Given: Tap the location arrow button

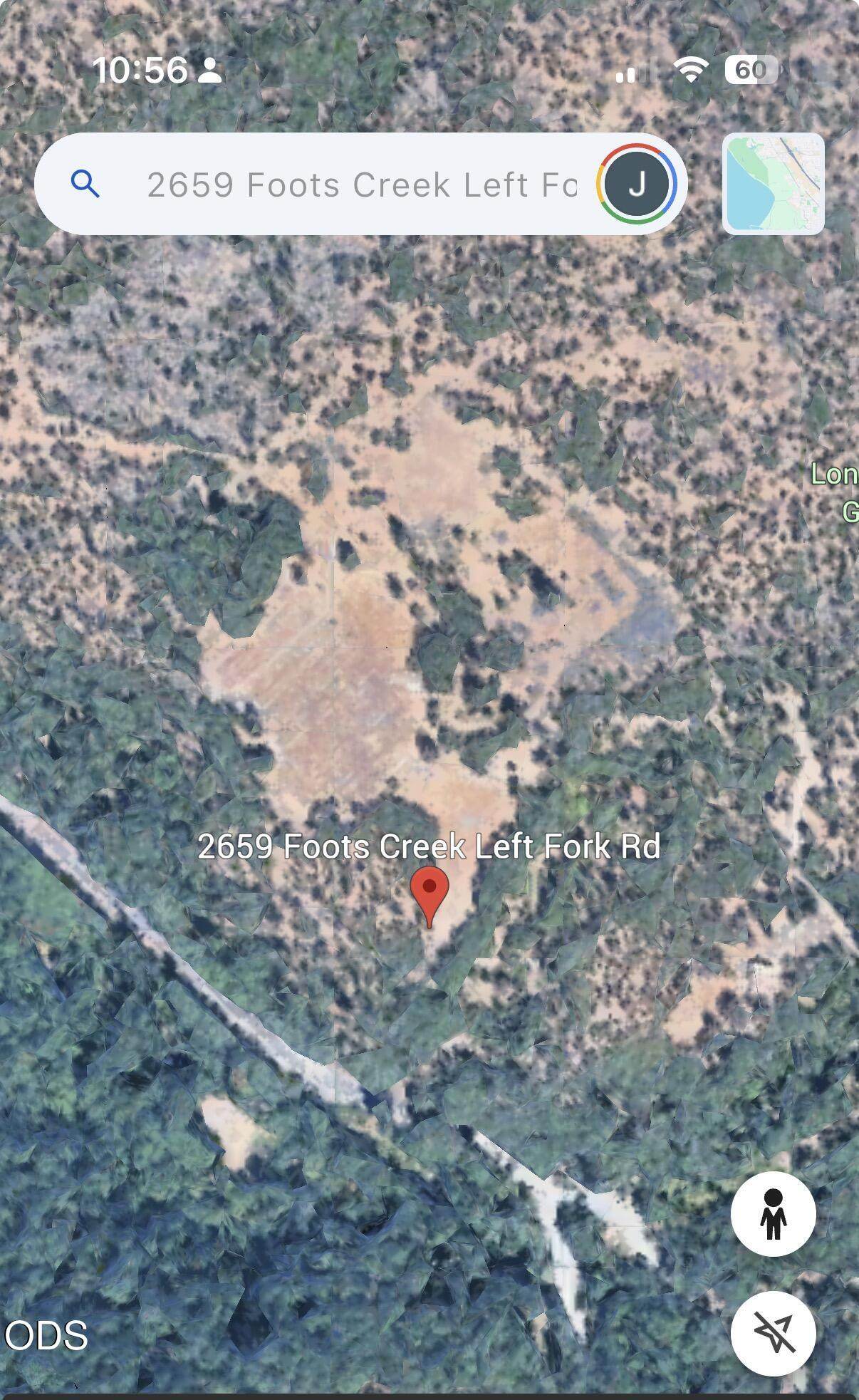Looking at the screenshot, I should (773, 1333).
